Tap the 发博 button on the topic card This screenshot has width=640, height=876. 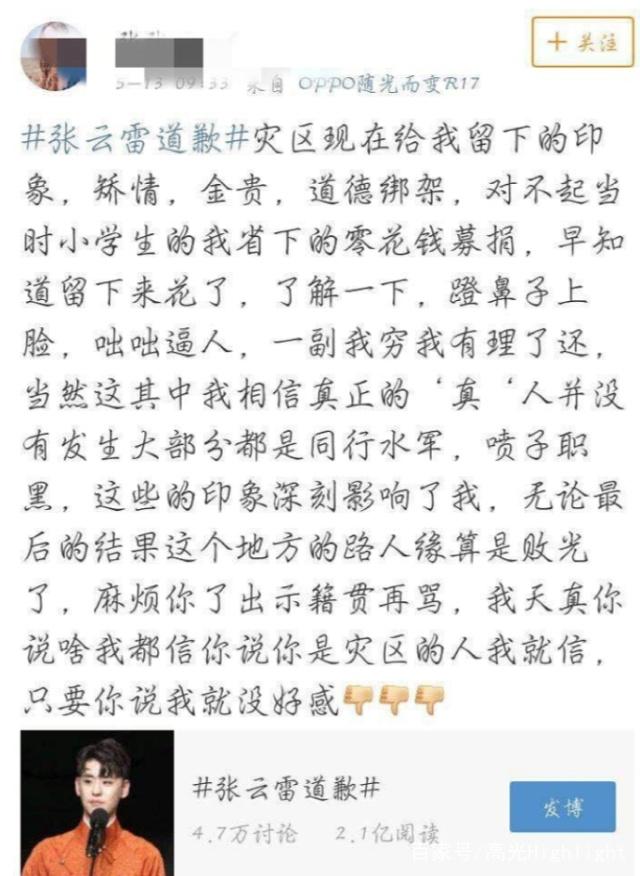point(562,808)
